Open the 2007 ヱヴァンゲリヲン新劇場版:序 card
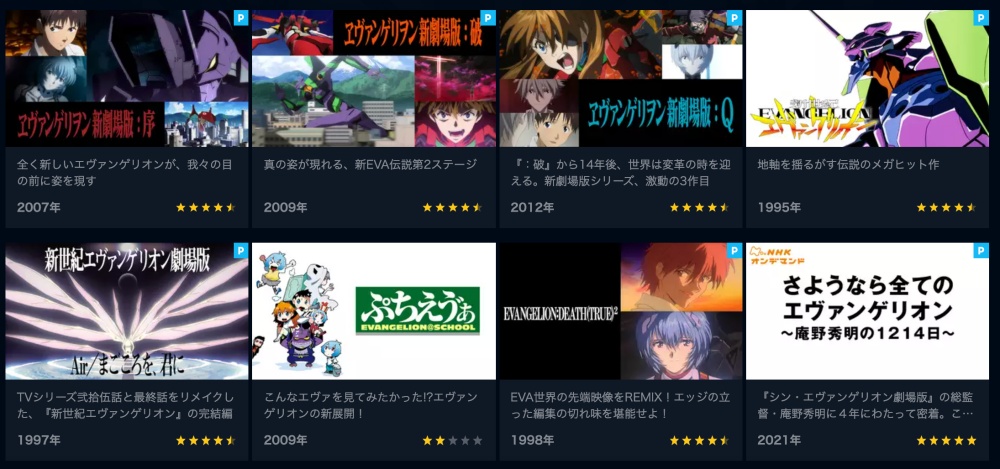This screenshot has width=1000, height=469. 126,80
